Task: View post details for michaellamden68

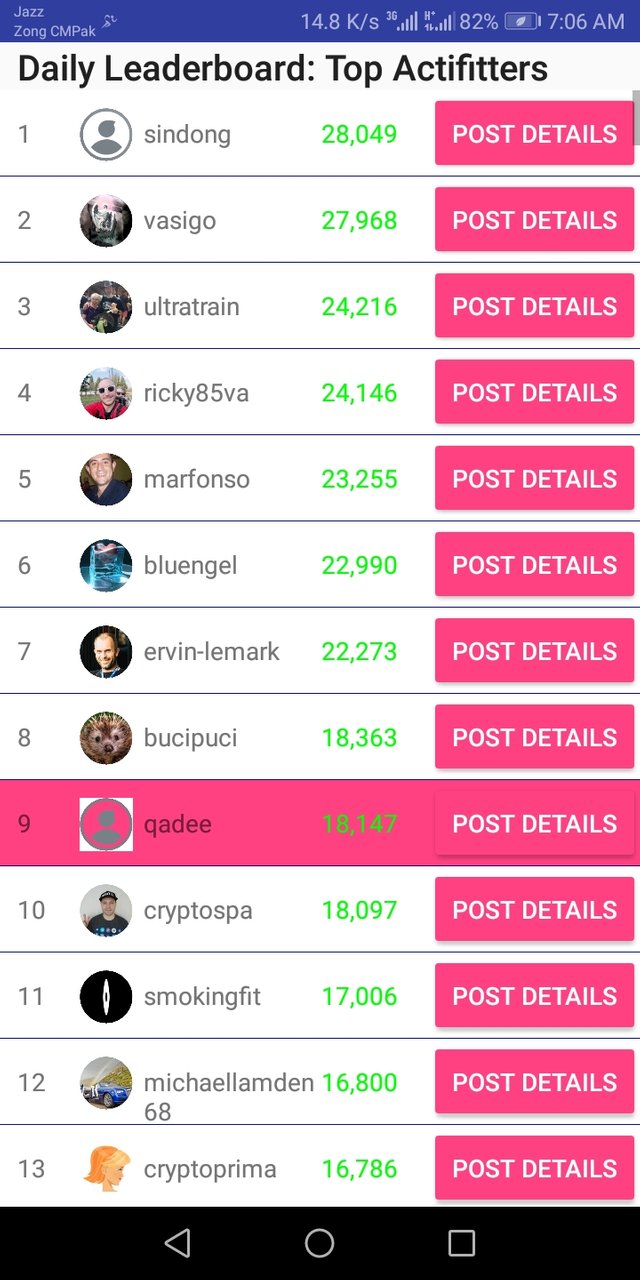Action: 534,1082
